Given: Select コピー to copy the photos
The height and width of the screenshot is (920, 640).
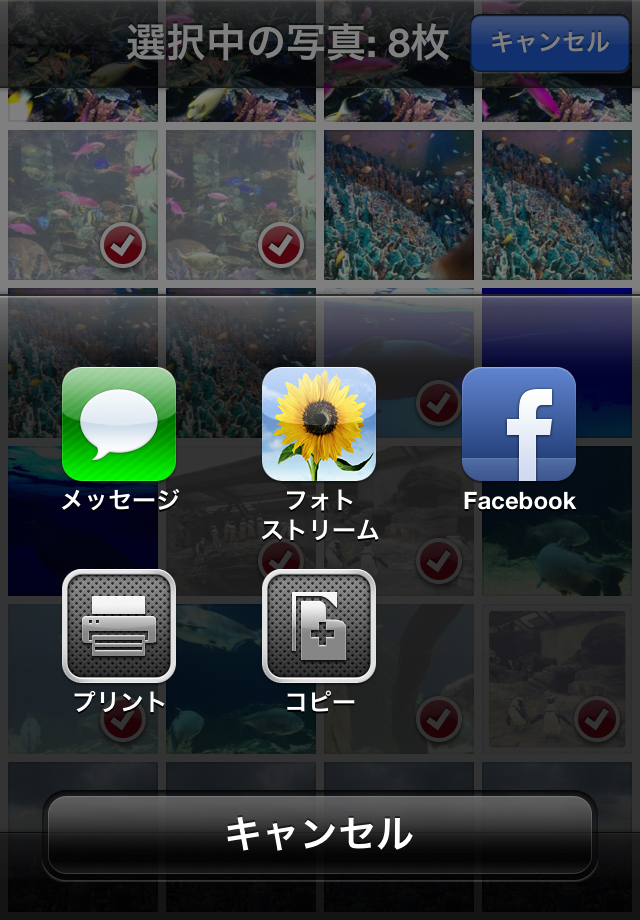Looking at the screenshot, I should click(319, 626).
